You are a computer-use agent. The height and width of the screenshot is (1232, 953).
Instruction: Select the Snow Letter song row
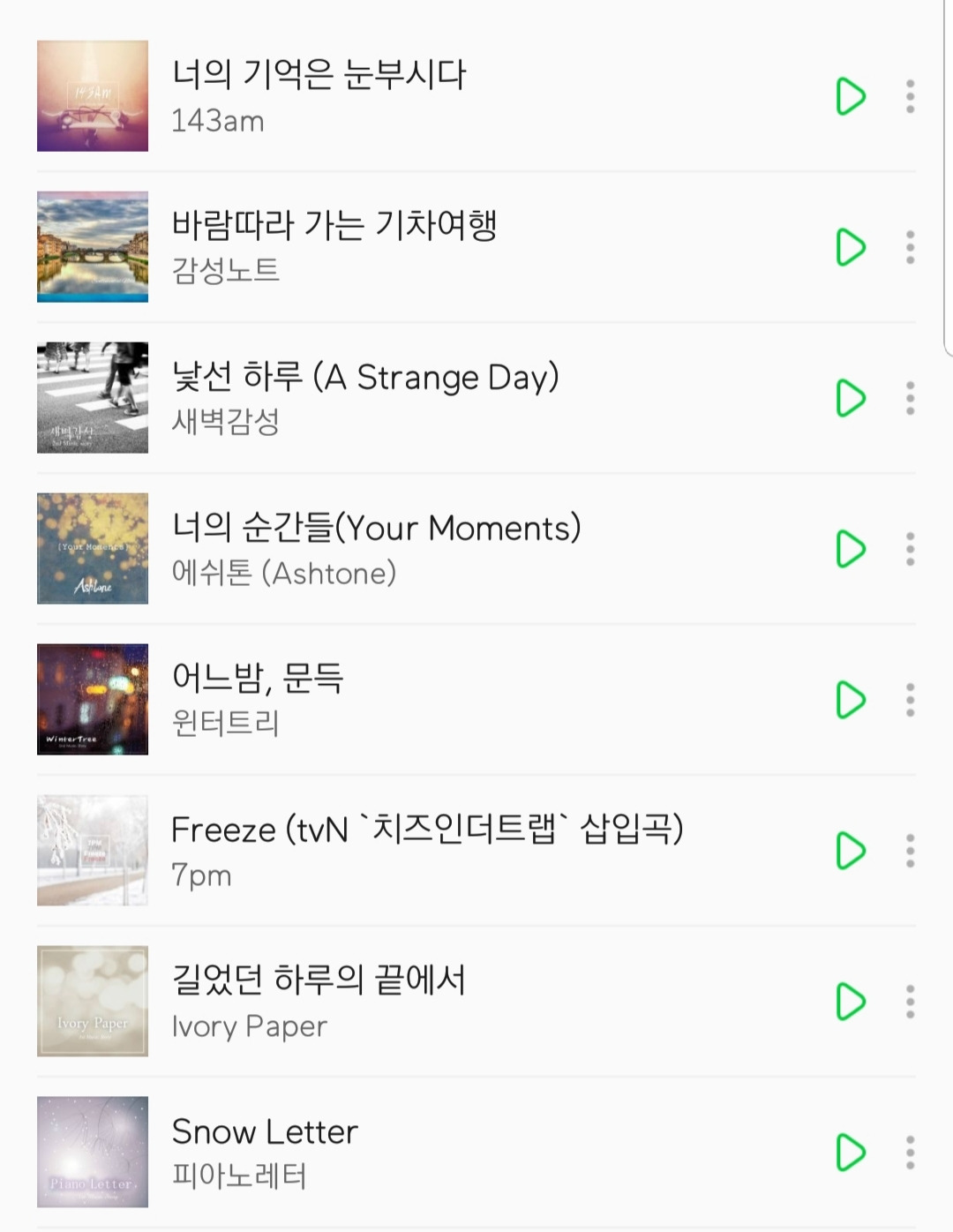pyautogui.click(x=476, y=1153)
